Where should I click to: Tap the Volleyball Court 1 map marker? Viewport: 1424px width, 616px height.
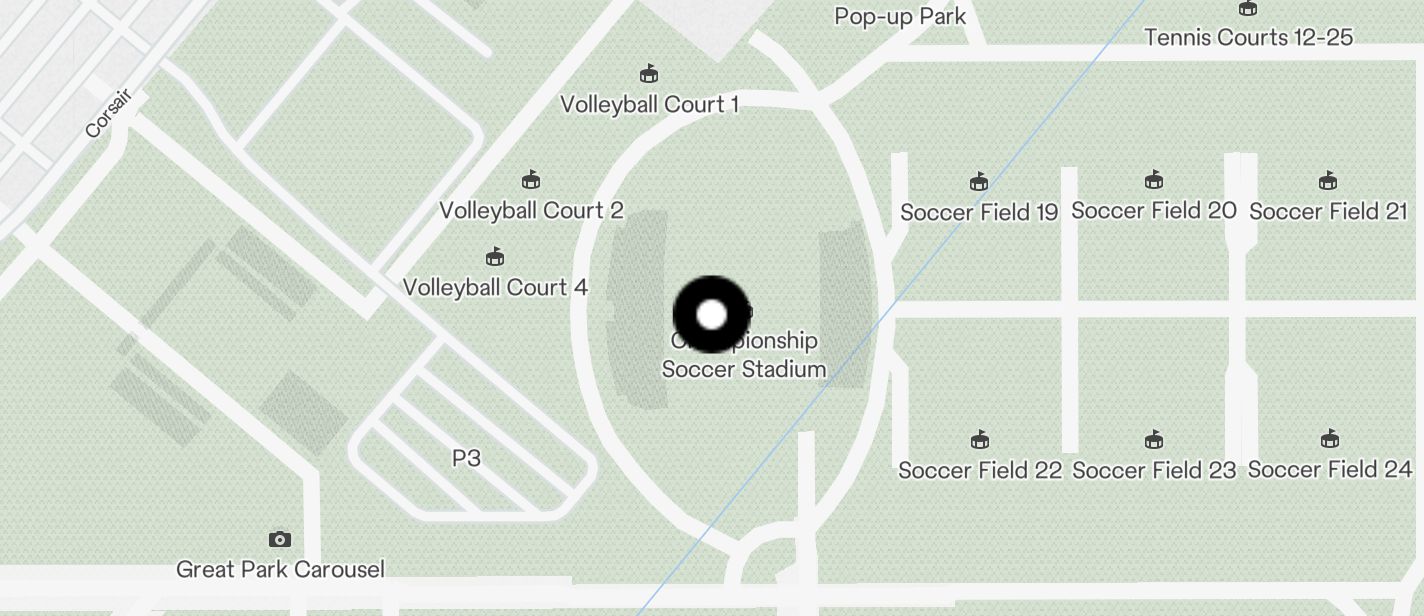tap(649, 74)
